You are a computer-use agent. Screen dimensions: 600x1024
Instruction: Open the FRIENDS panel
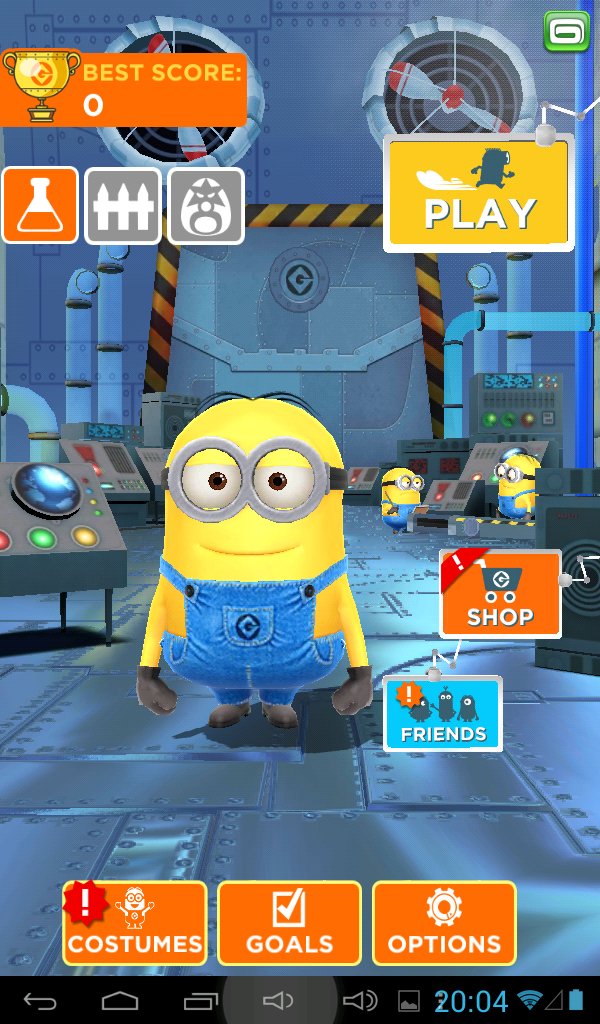tap(443, 713)
